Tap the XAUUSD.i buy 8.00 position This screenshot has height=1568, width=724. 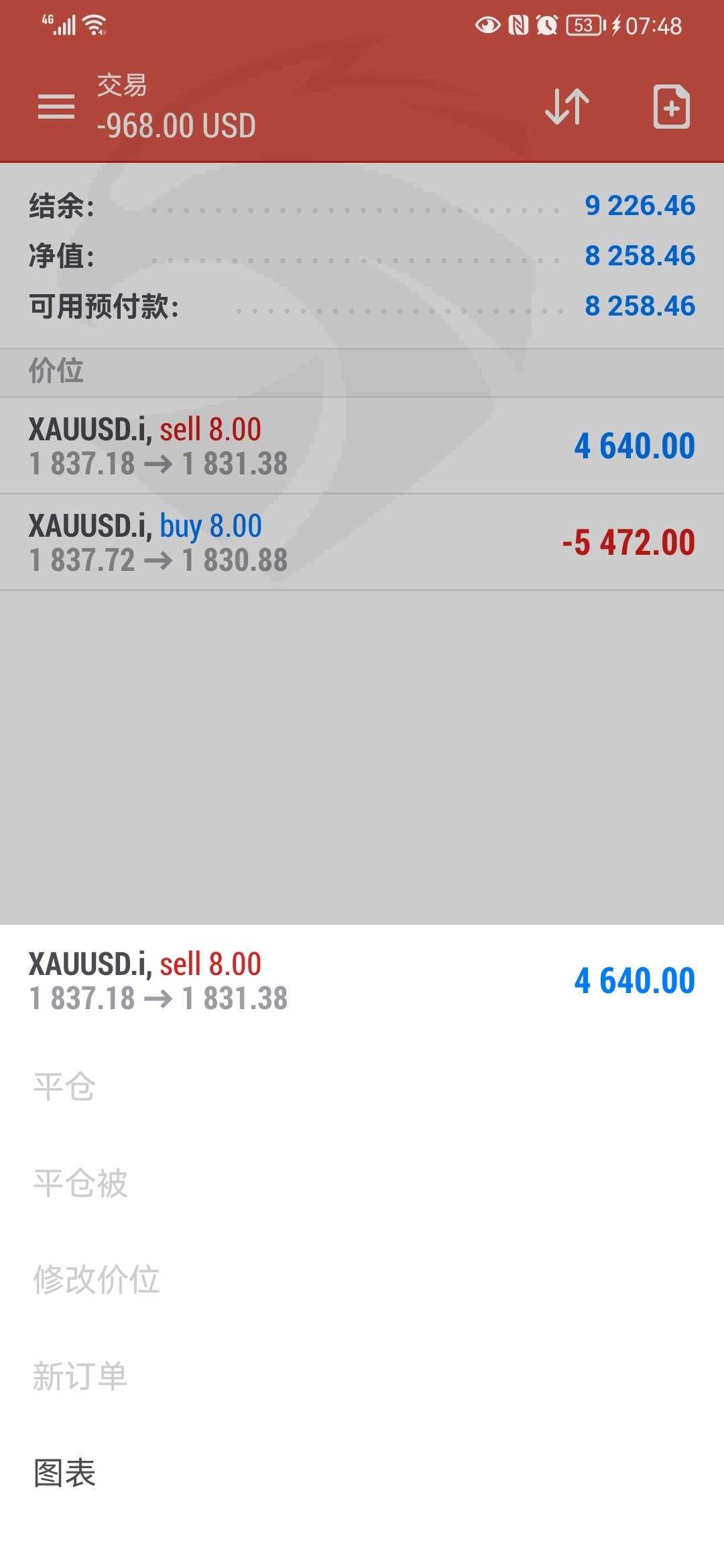pos(362,542)
